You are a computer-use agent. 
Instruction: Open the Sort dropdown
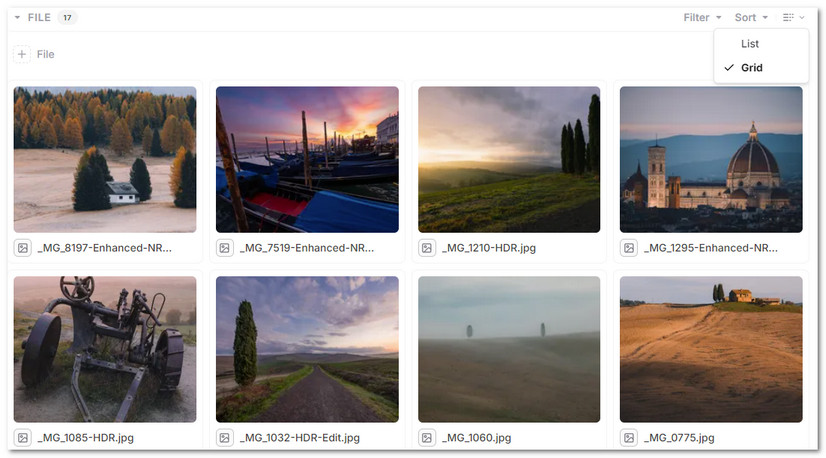pyautogui.click(x=751, y=18)
